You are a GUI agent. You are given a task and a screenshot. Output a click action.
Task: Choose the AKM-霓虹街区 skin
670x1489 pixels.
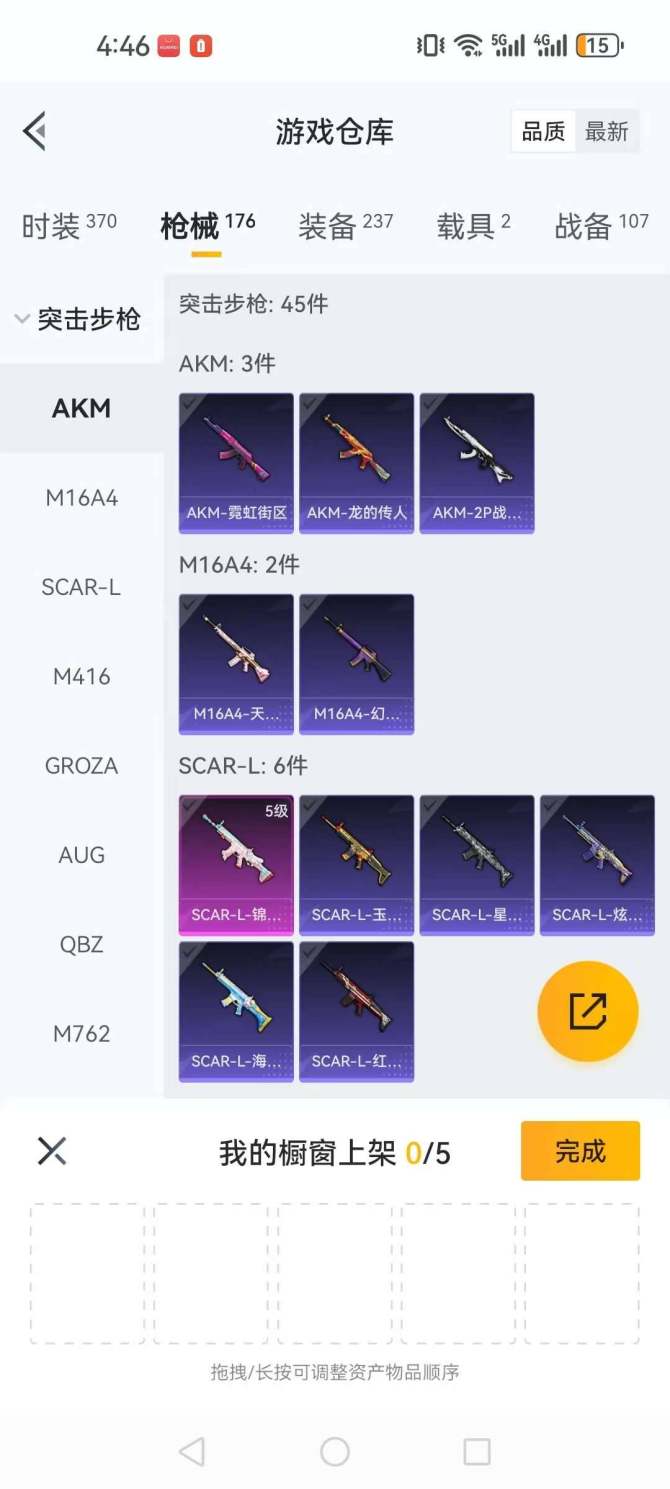point(236,463)
